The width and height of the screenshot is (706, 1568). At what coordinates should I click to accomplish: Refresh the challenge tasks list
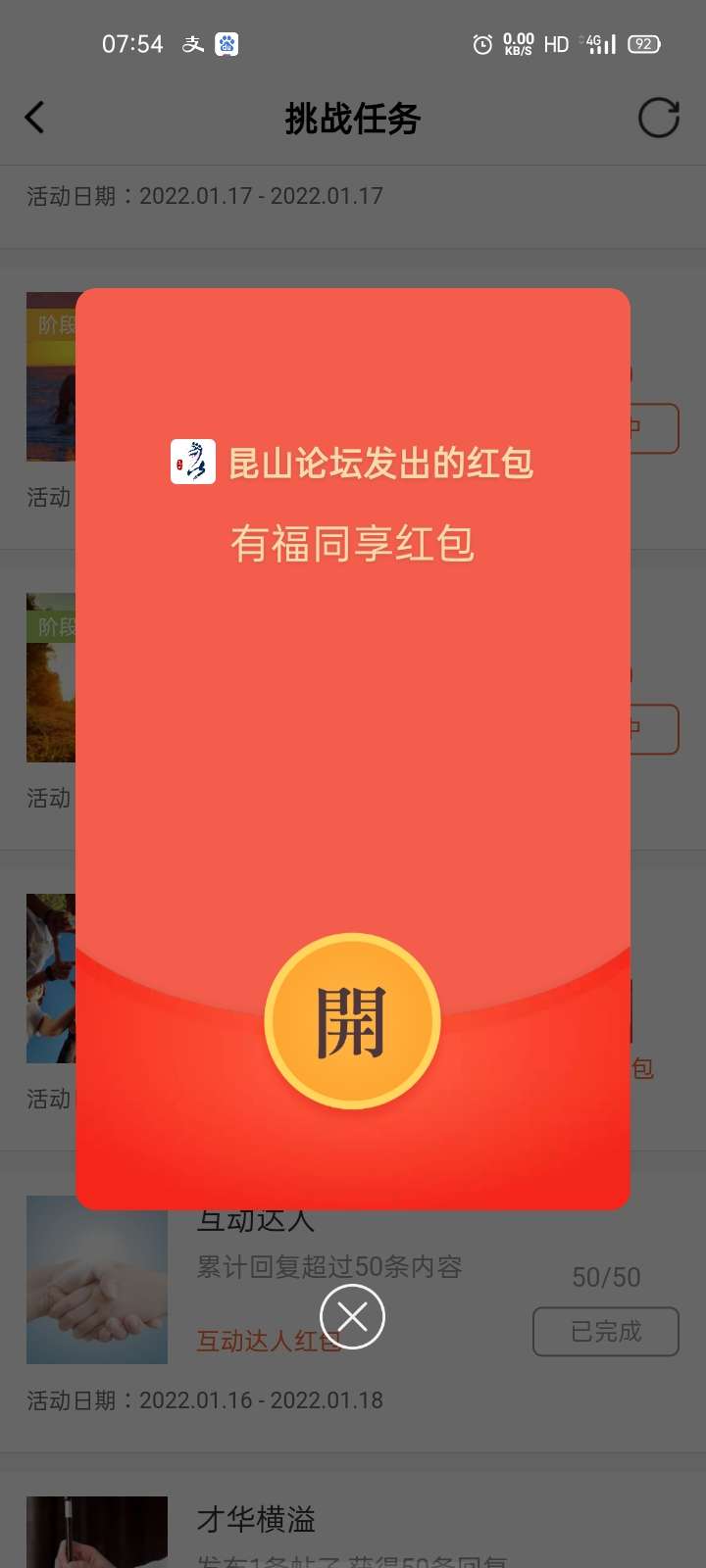coord(658,118)
